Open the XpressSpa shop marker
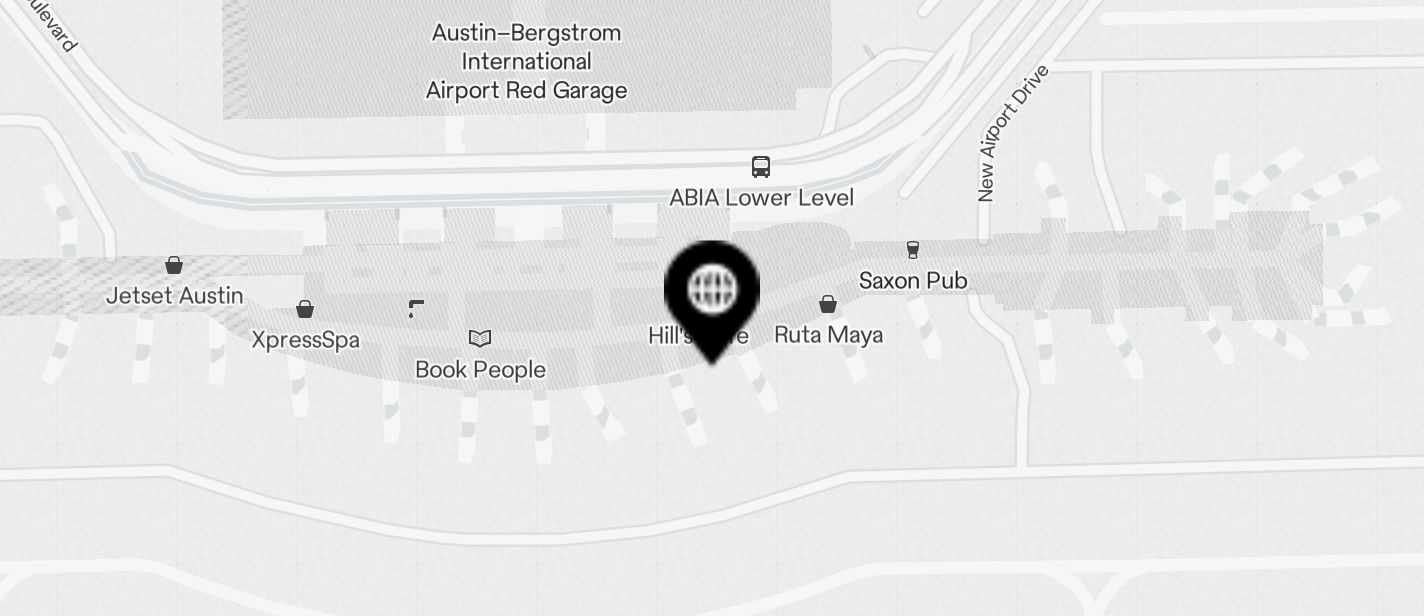1424x616 pixels. click(x=305, y=310)
